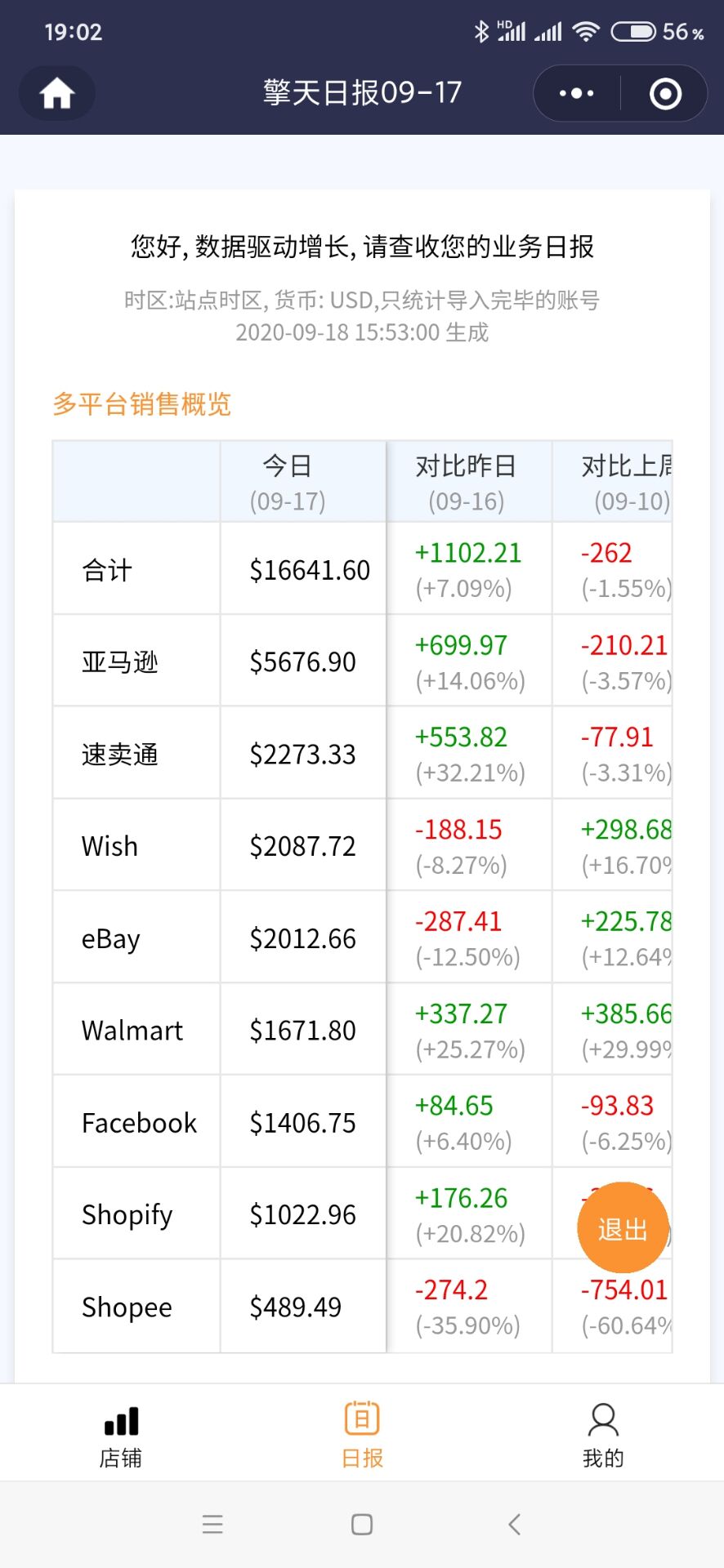Go to the mini program home

coord(57,93)
